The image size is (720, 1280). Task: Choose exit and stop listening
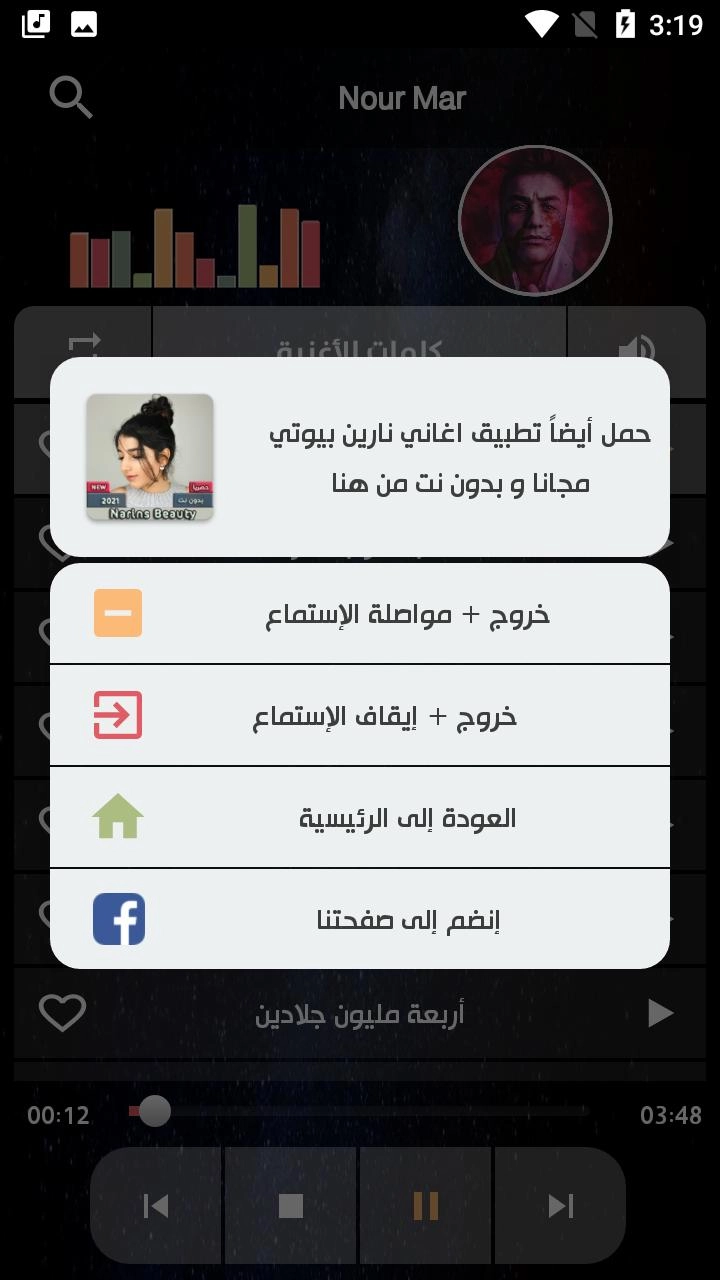360,716
